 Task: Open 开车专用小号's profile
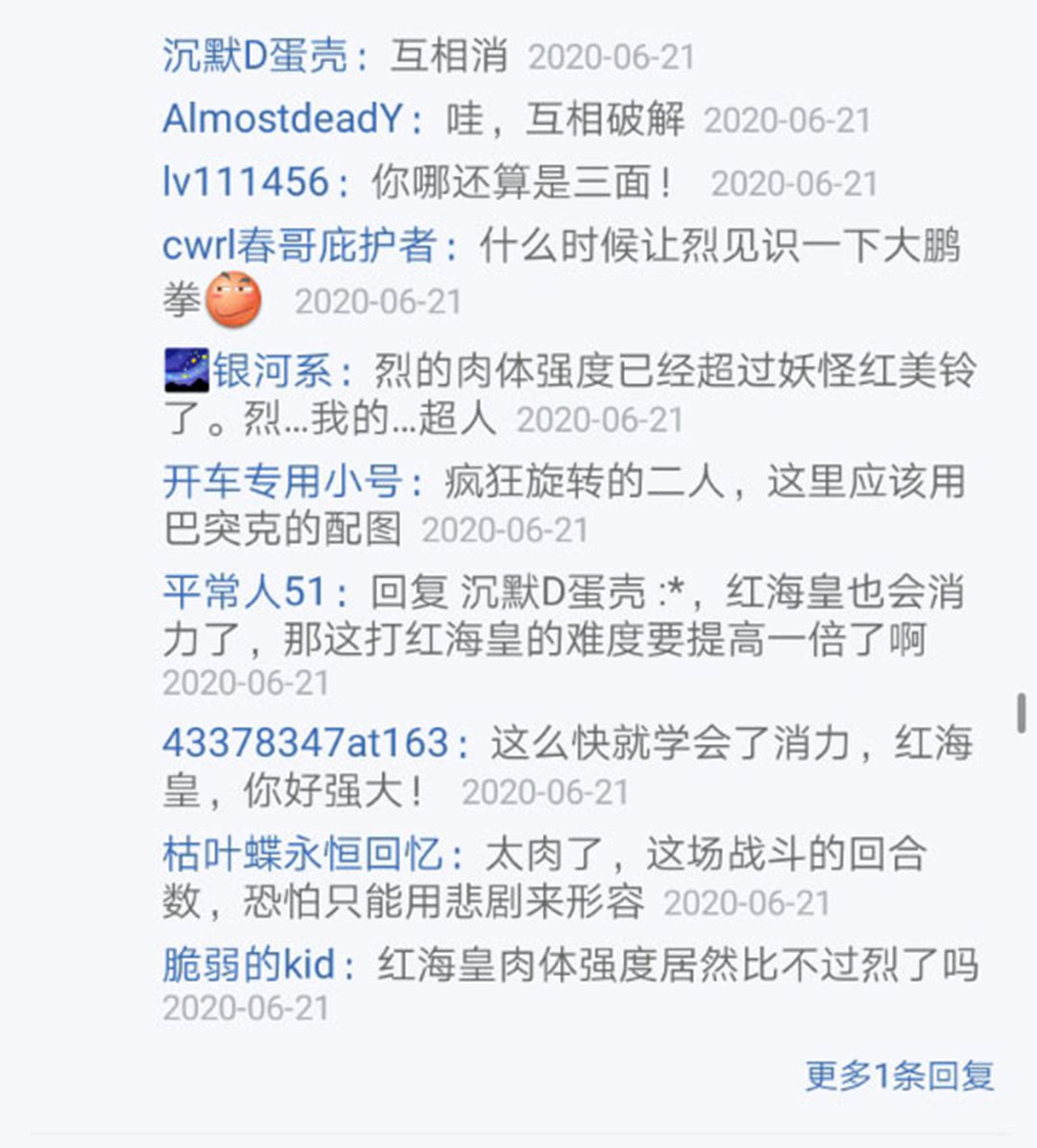coord(282,481)
